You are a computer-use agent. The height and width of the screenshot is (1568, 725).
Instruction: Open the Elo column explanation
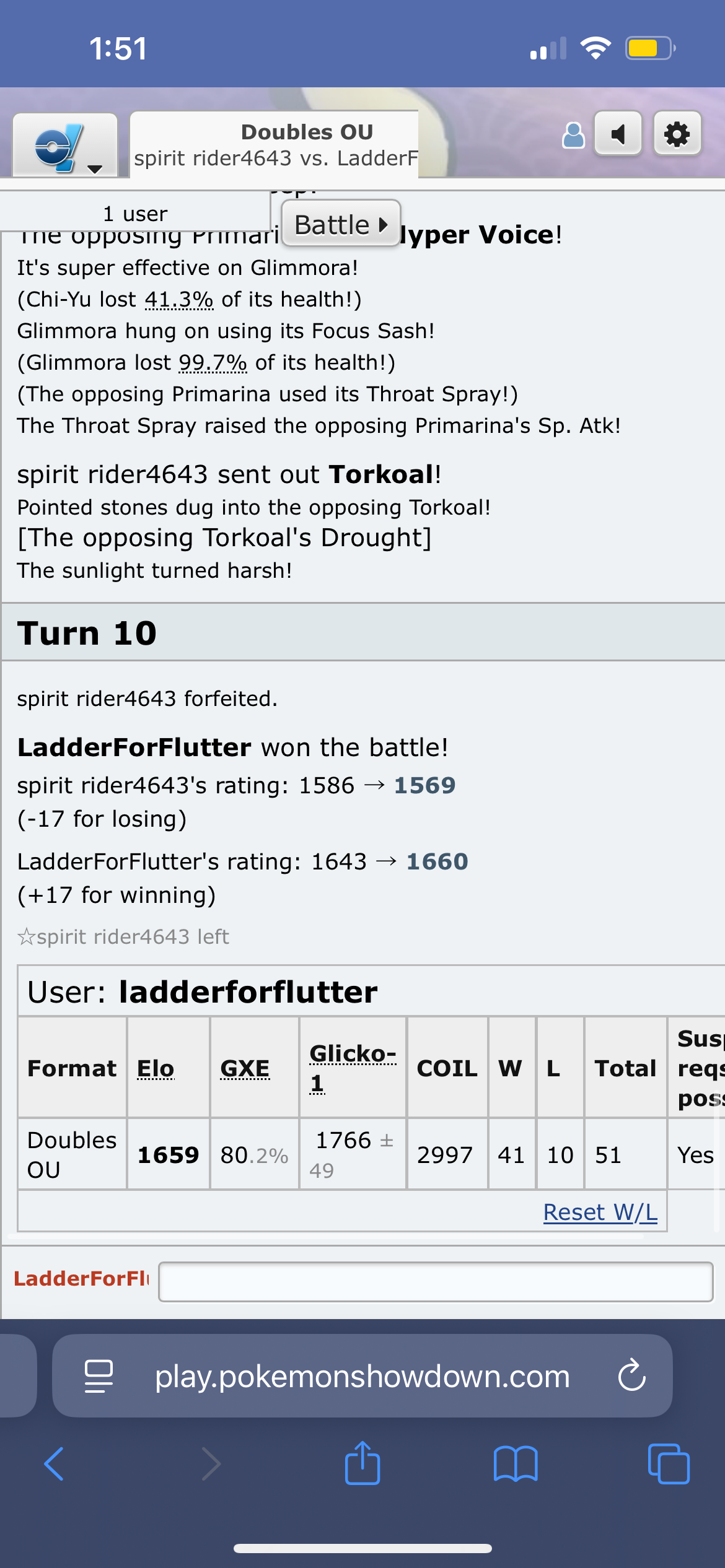pyautogui.click(x=155, y=1068)
